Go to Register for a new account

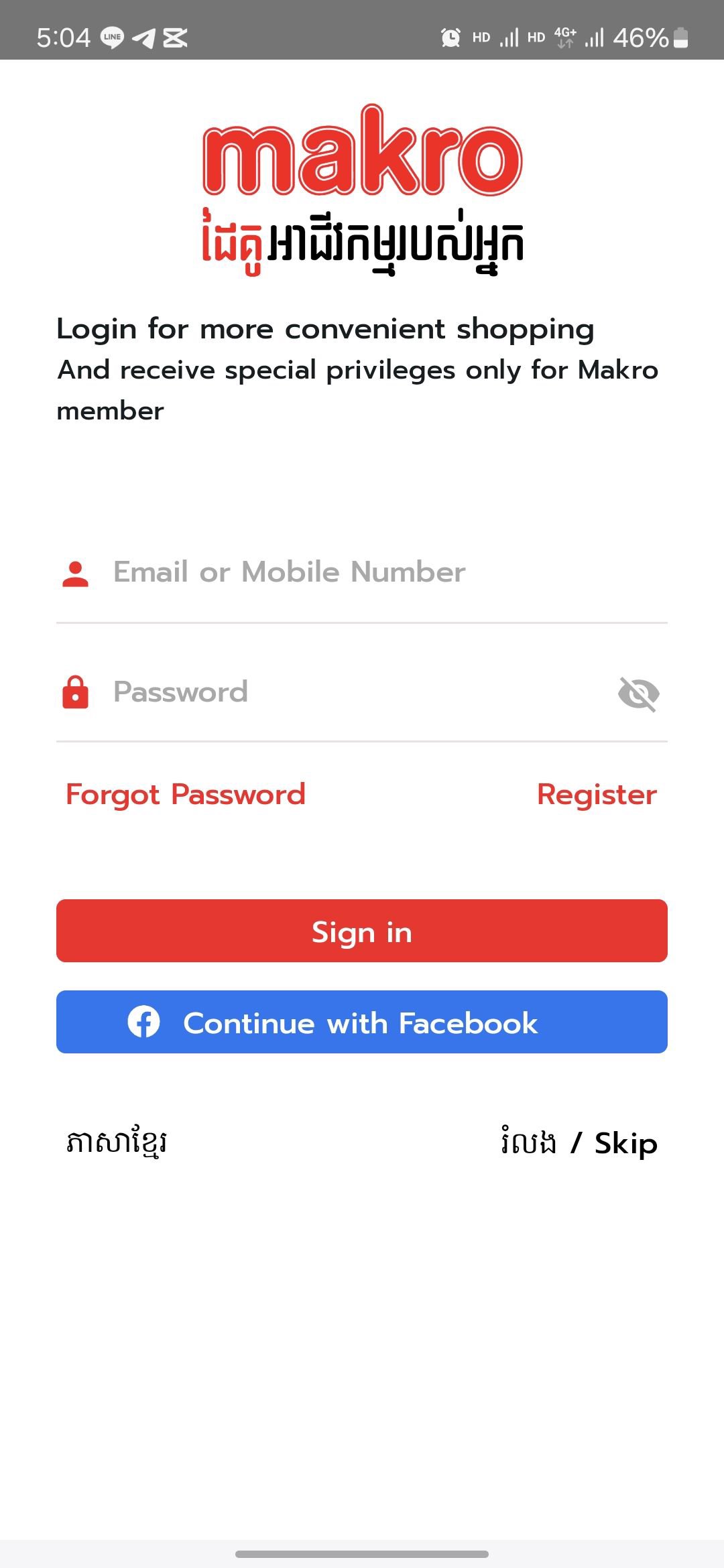pos(597,795)
